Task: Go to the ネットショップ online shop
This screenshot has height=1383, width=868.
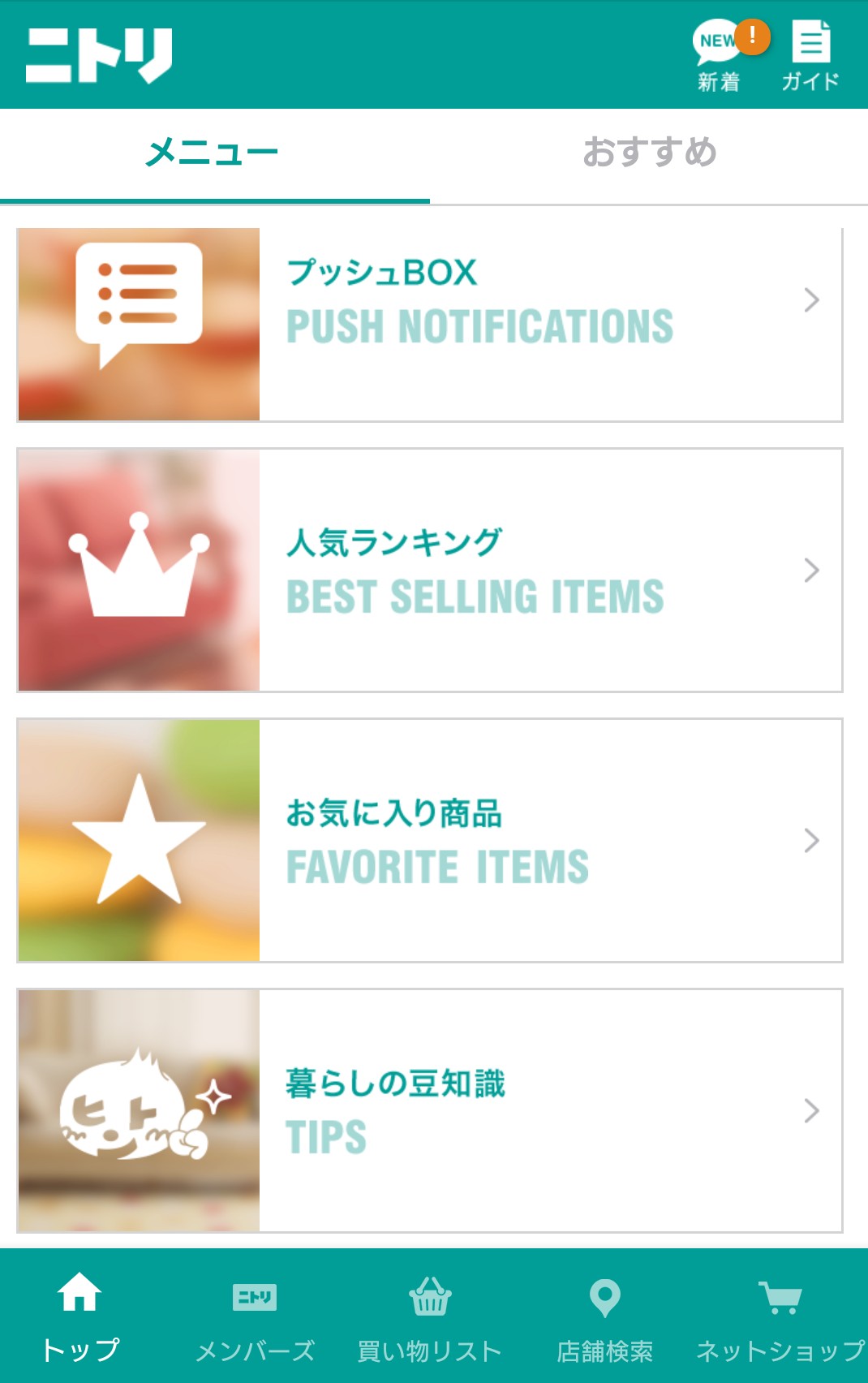Action: 780,1316
